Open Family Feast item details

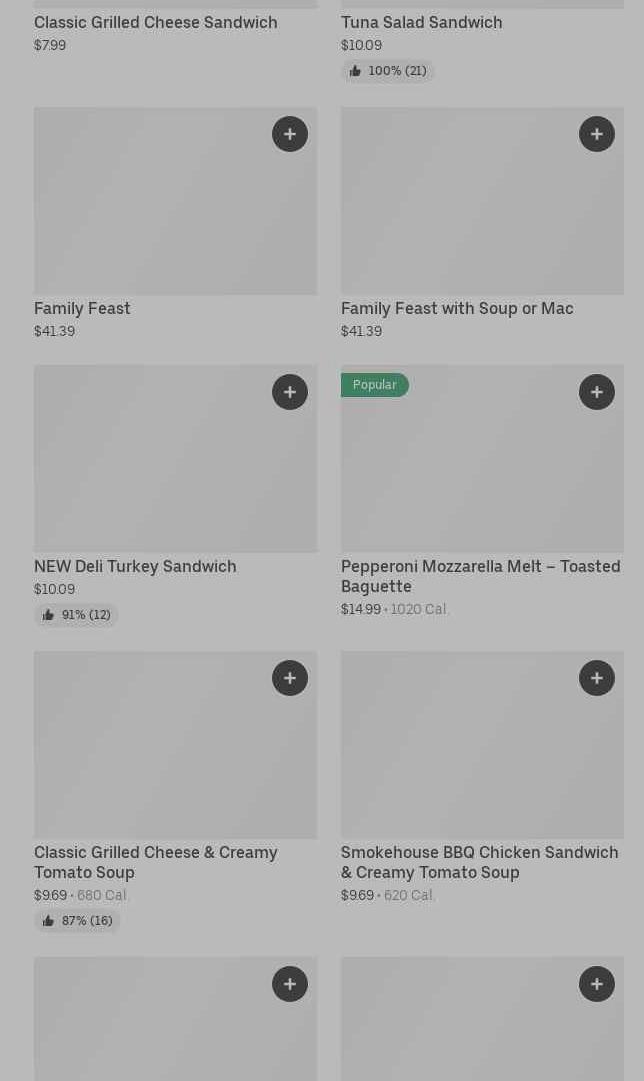[82, 308]
